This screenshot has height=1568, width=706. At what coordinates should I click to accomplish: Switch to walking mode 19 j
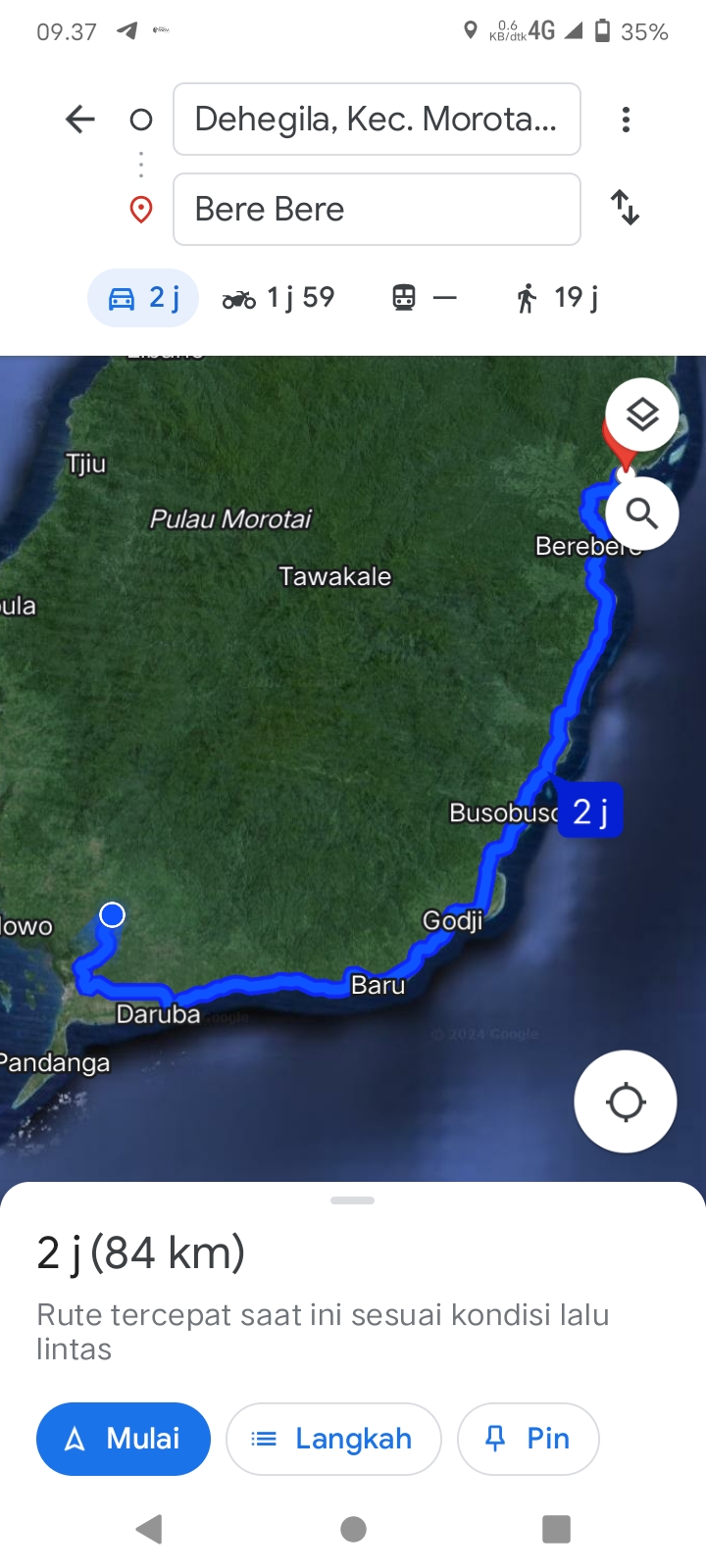point(557,297)
